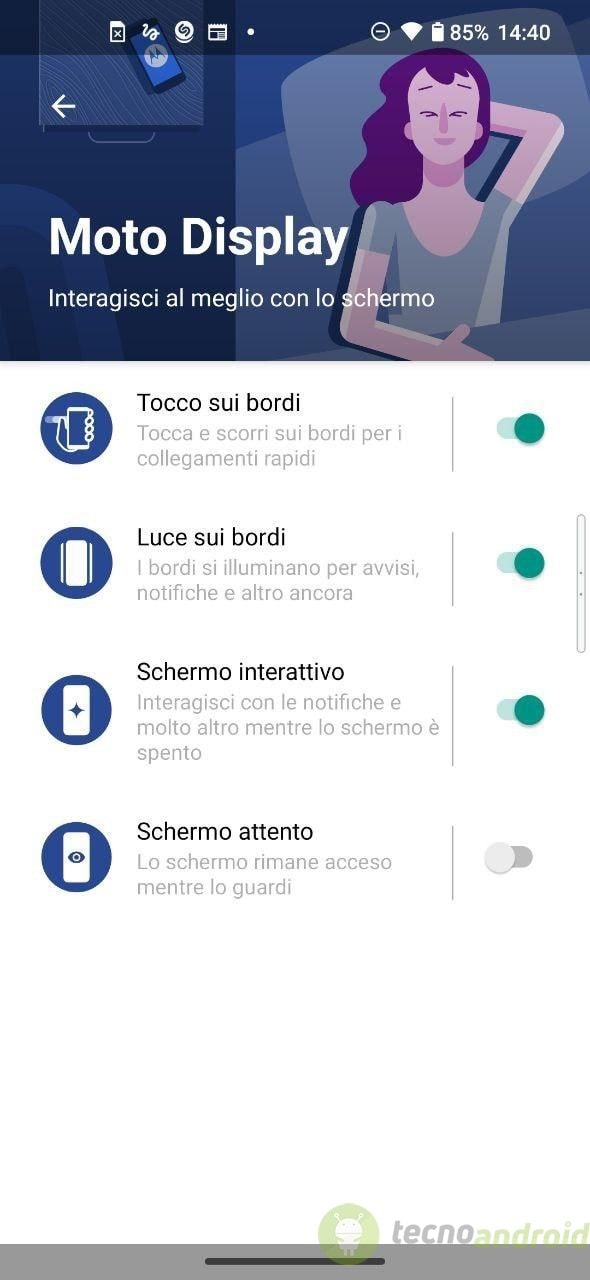This screenshot has height=1280, width=590.
Task: Toggle off Schermo interattivo
Action: tap(520, 710)
